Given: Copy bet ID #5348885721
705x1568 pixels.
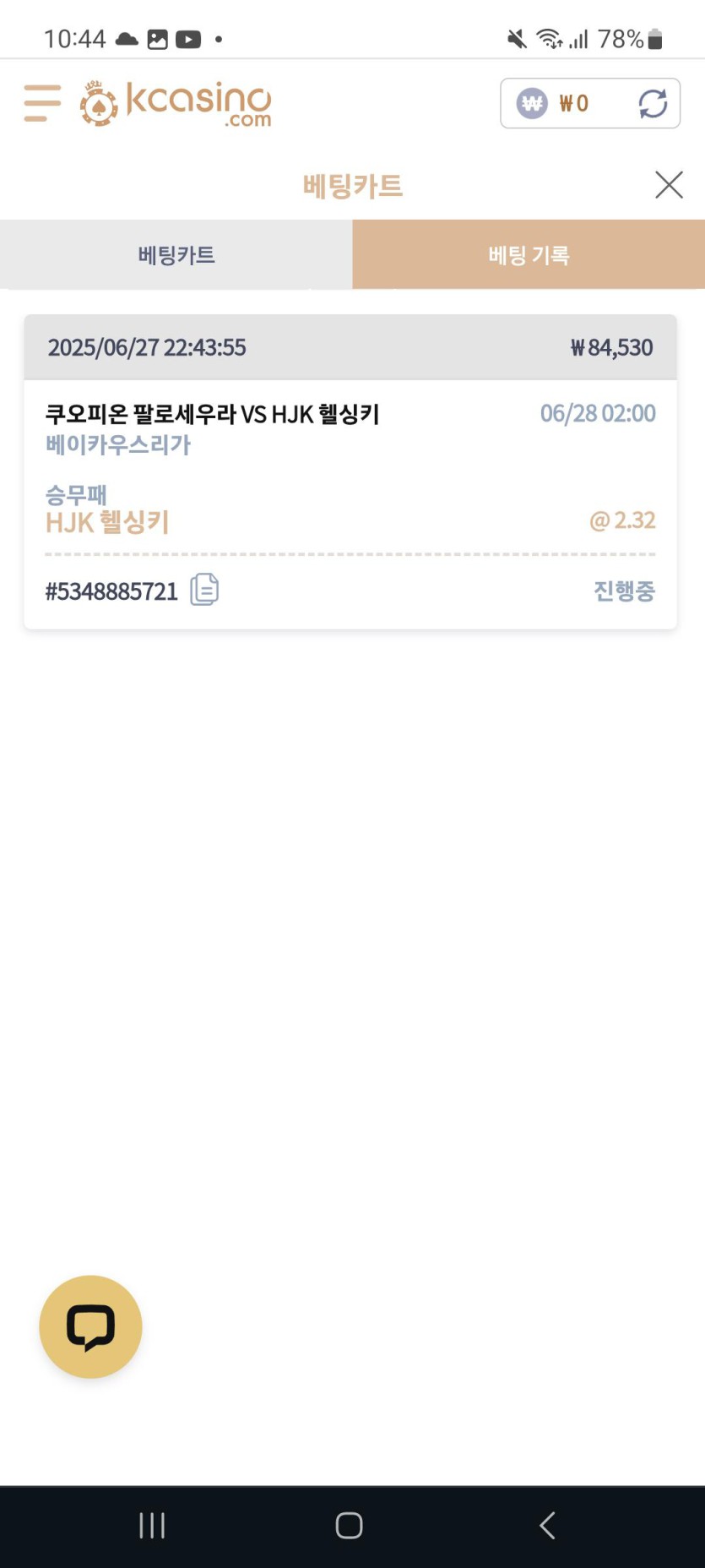Looking at the screenshot, I should coord(204,590).
